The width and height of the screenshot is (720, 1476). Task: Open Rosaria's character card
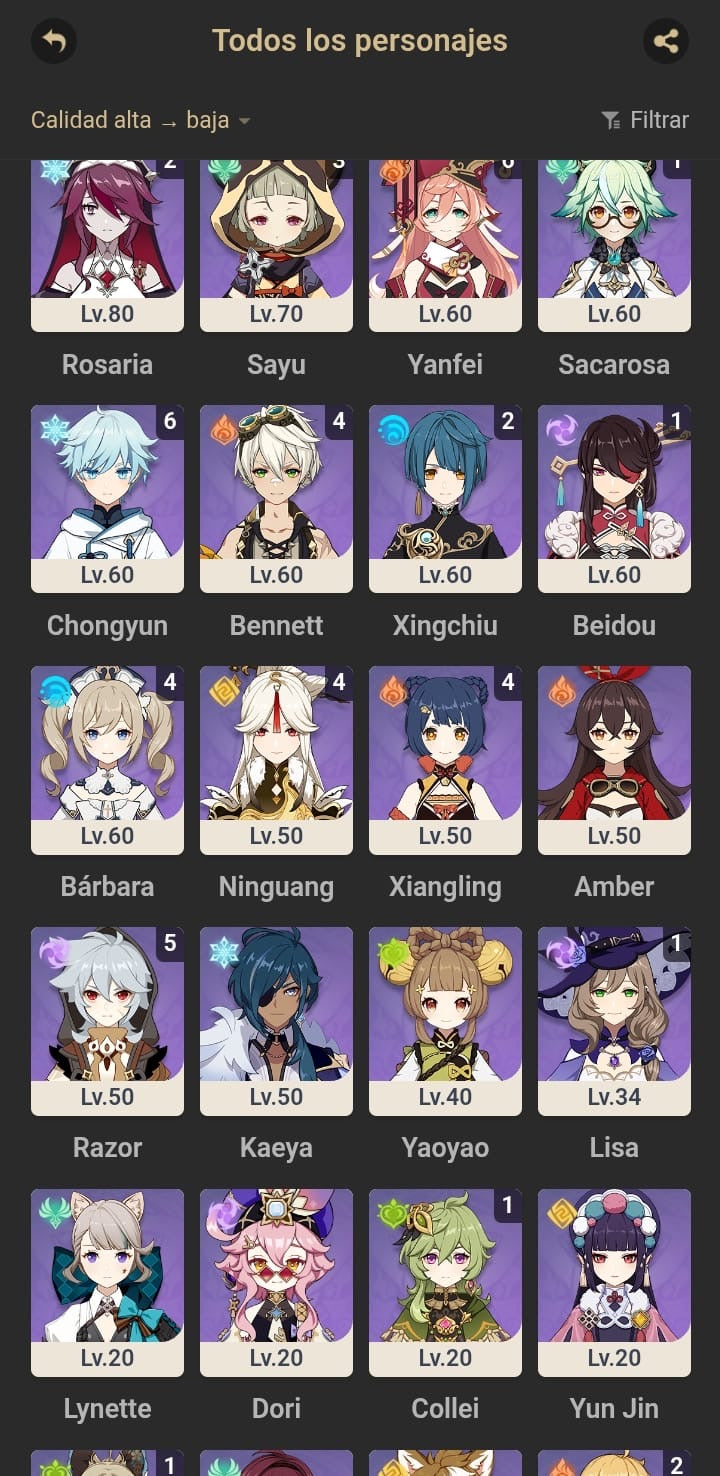(107, 246)
